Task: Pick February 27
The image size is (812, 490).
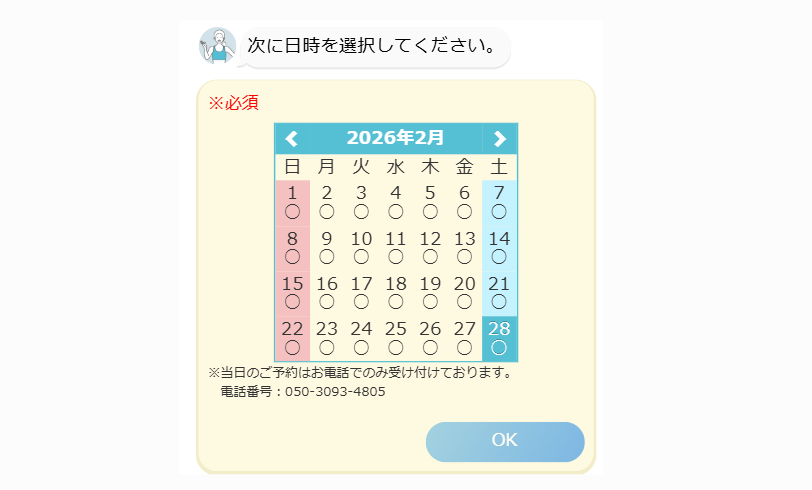Action: coord(464,337)
